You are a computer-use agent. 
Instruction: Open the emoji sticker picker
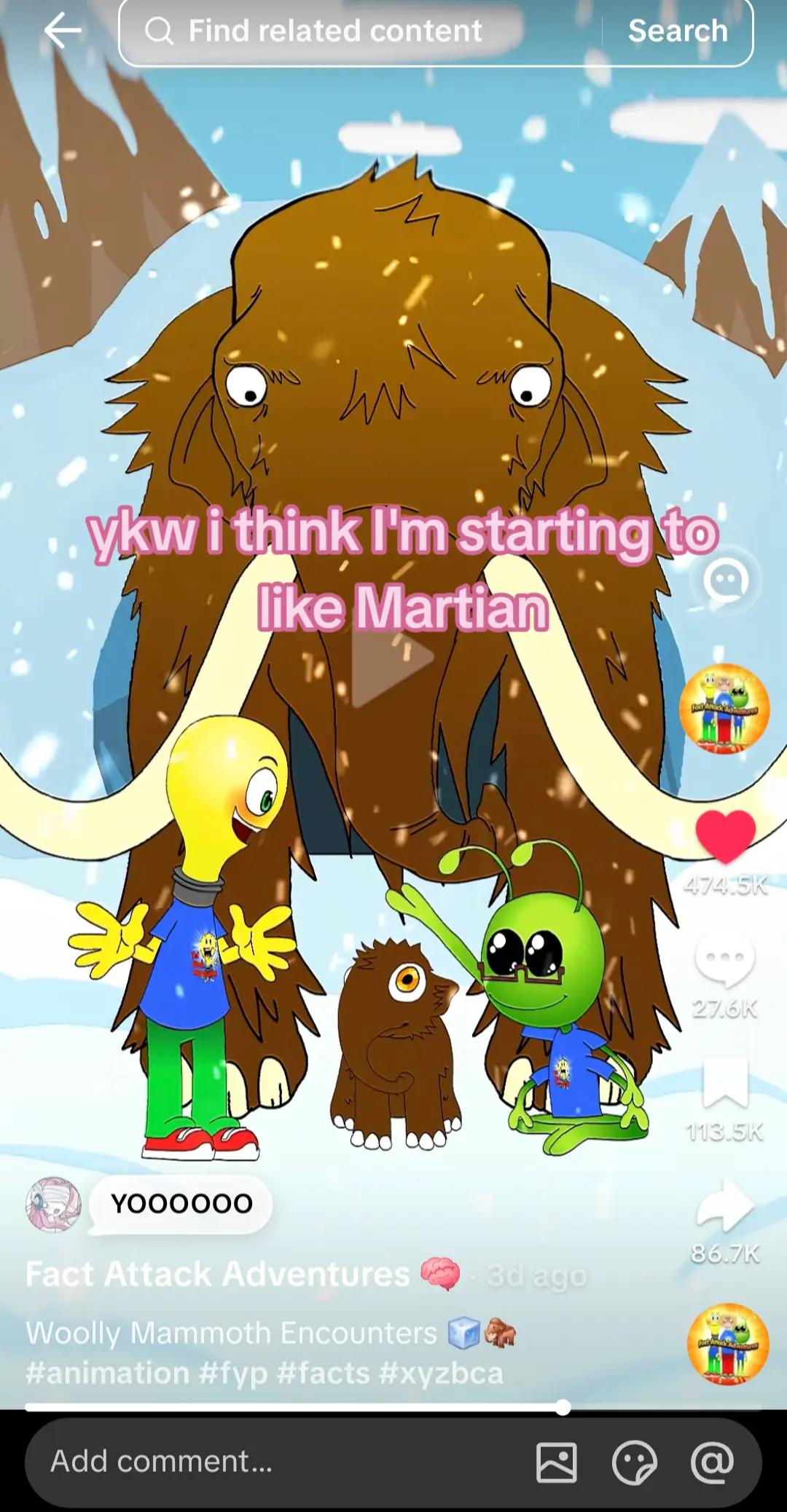pos(635,1462)
